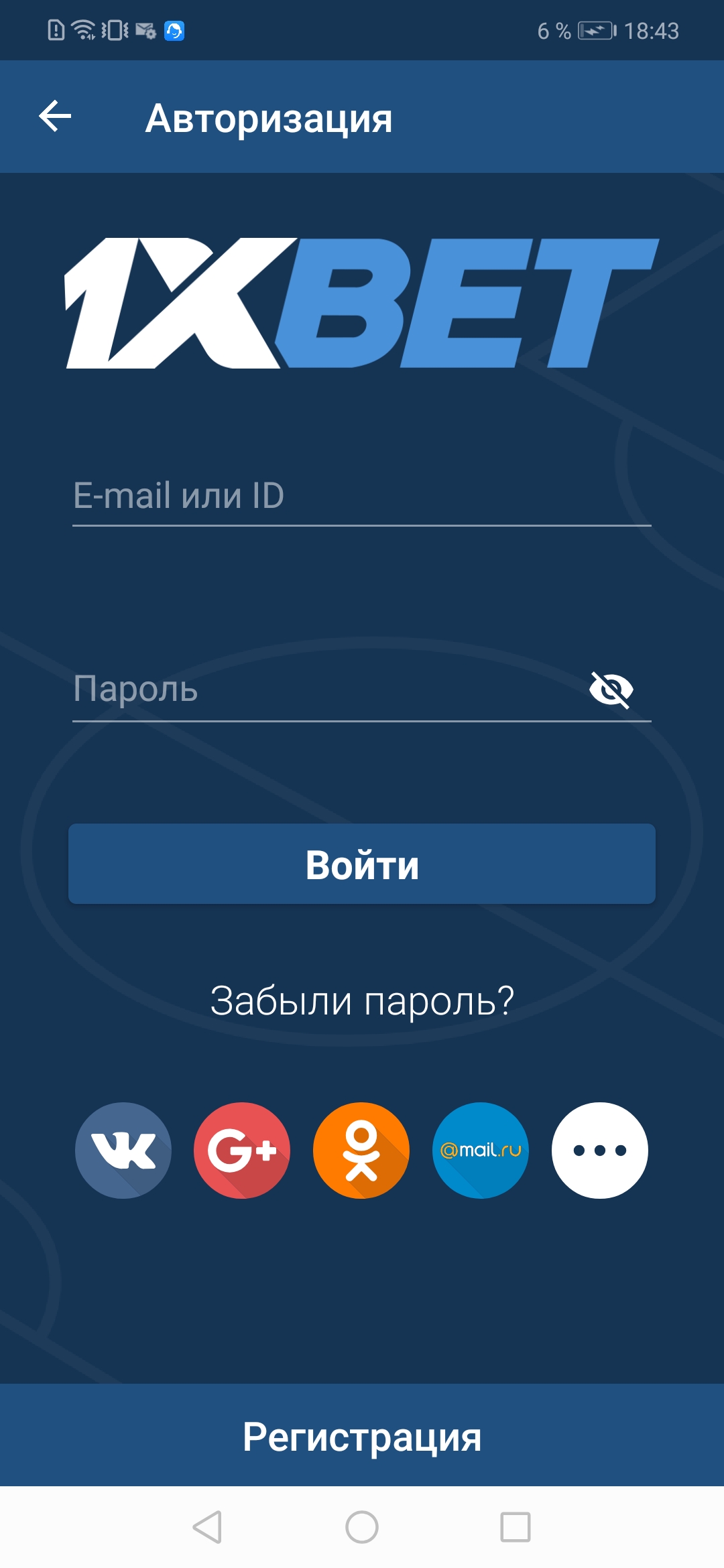724x1568 pixels.
Task: Toggle password visibility eye icon
Action: coord(611,690)
